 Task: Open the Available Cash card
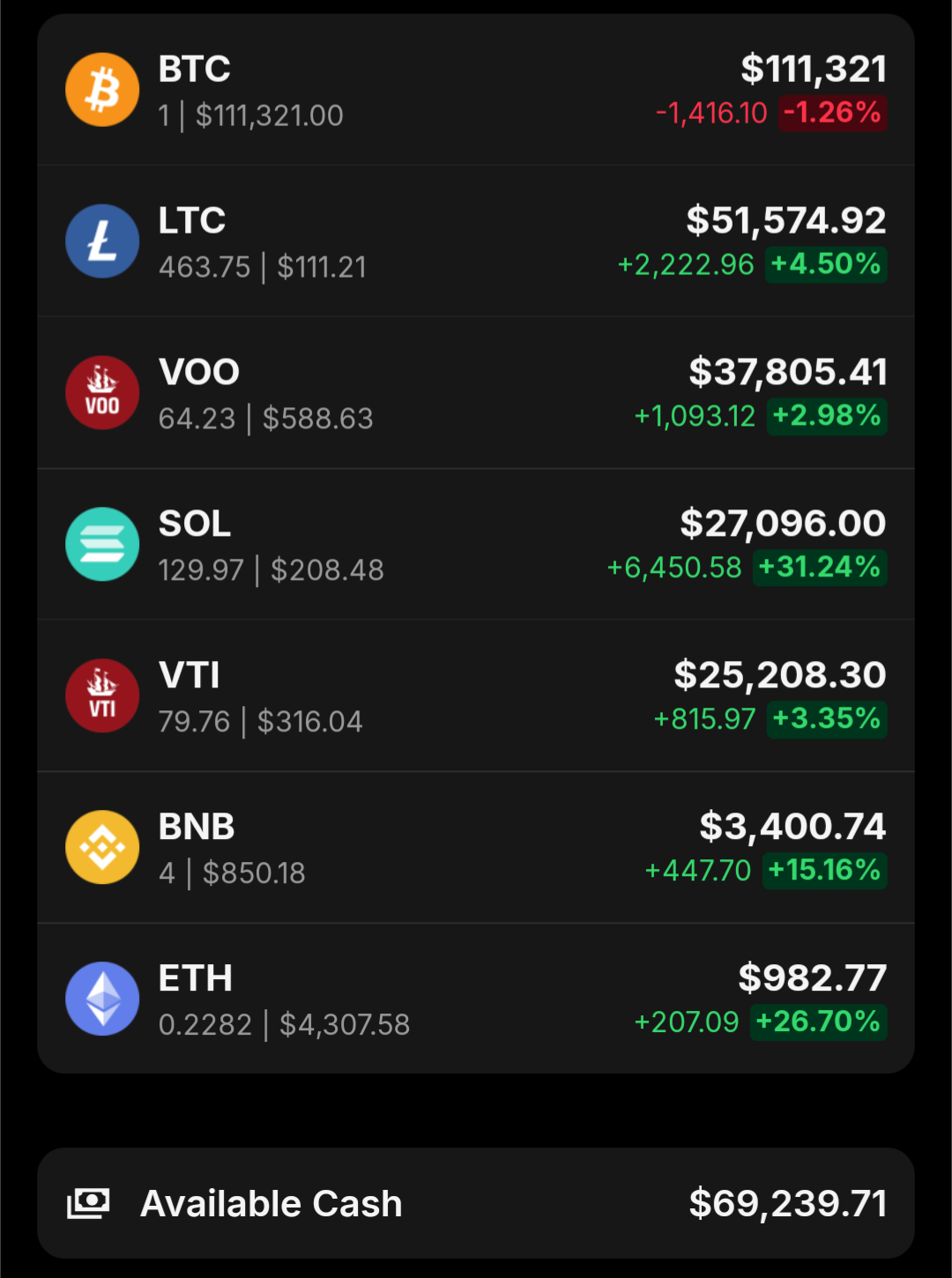click(x=476, y=1203)
